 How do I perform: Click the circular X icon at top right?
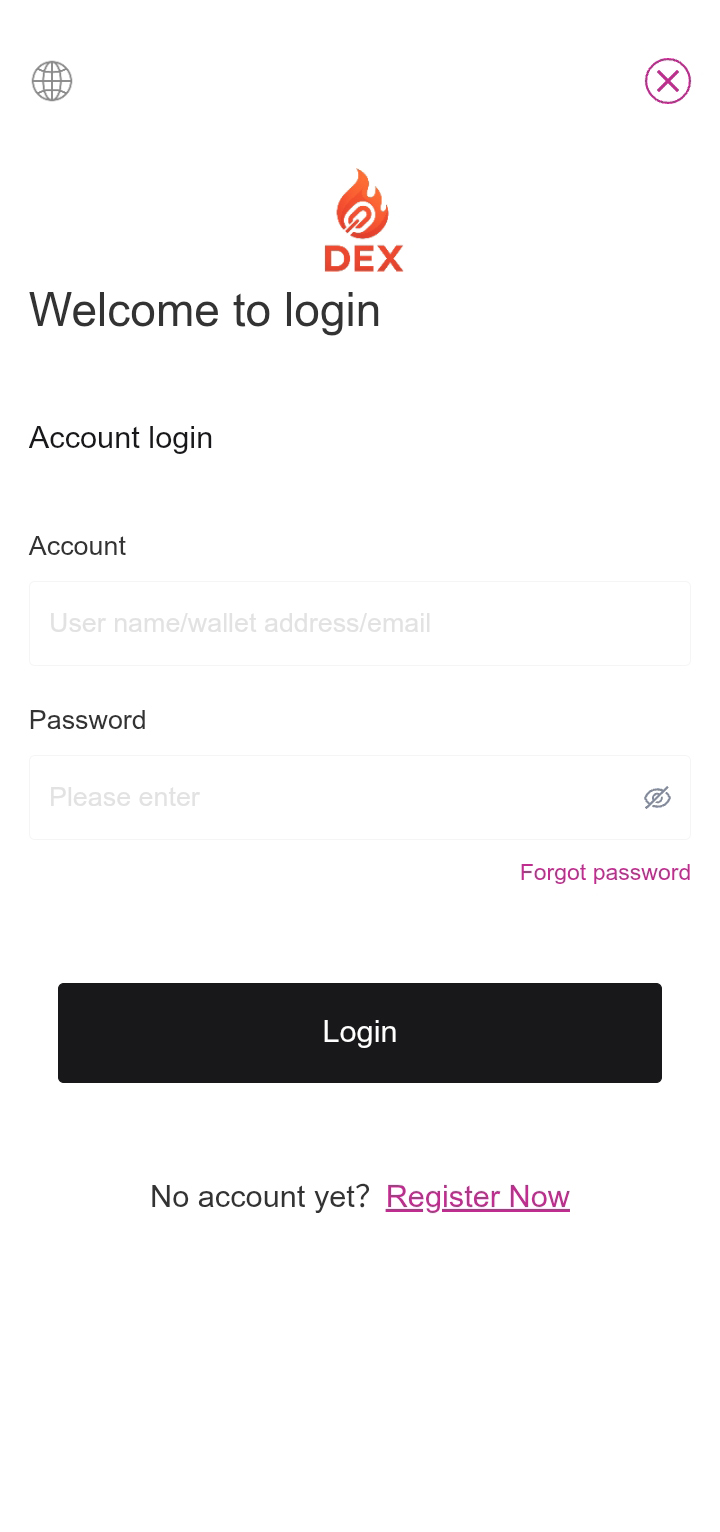(667, 81)
